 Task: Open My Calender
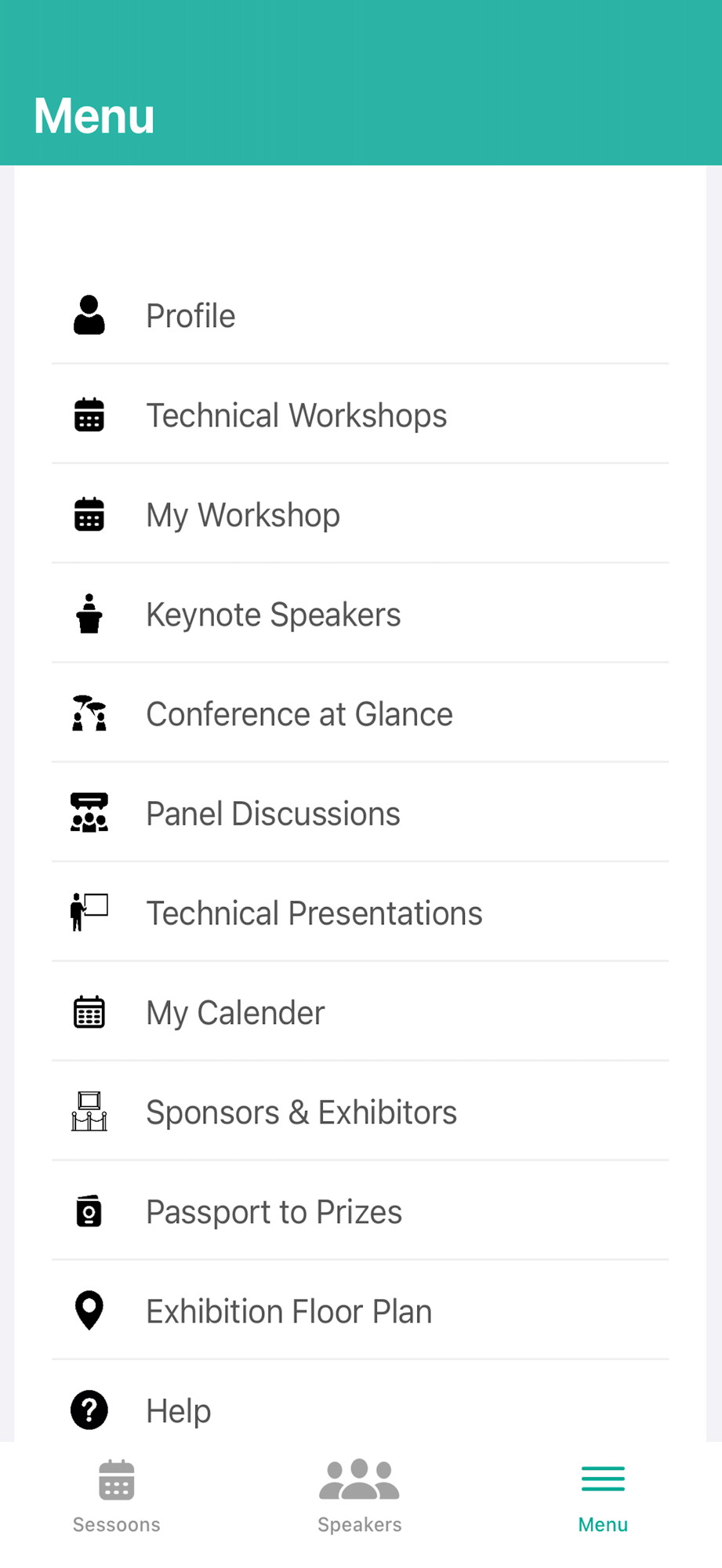click(x=360, y=1012)
